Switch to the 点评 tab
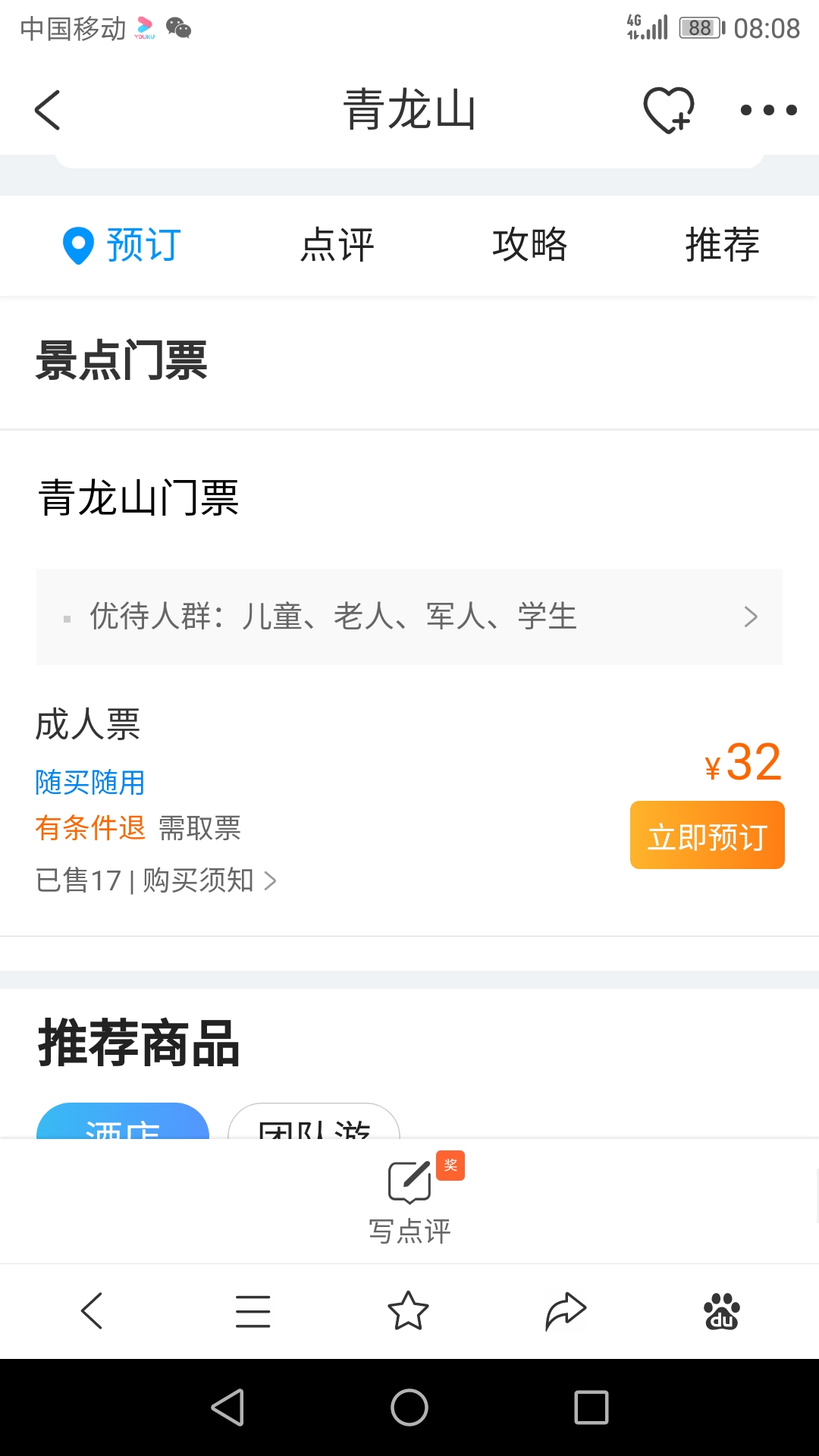The height and width of the screenshot is (1456, 819). coord(337,245)
